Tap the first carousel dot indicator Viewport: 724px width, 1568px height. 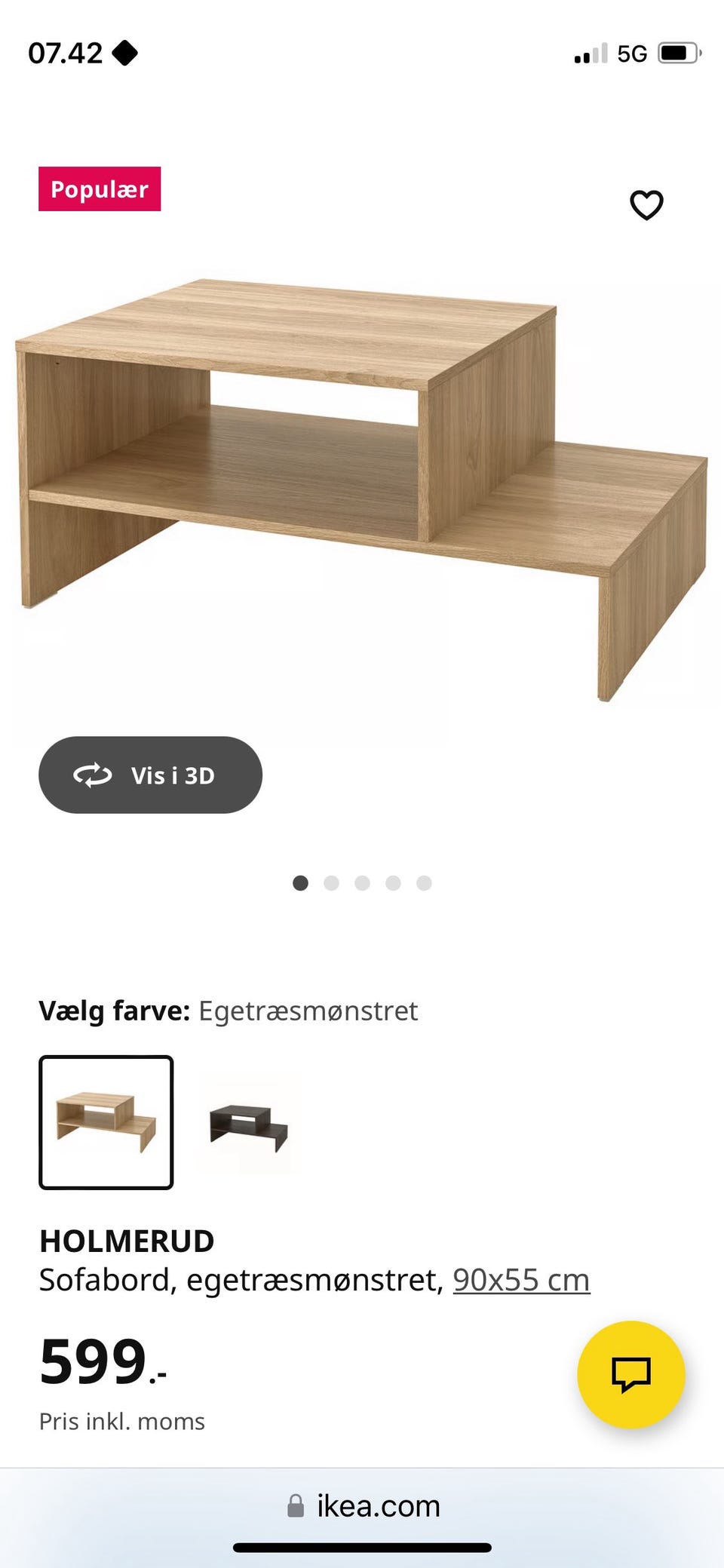[x=301, y=882]
